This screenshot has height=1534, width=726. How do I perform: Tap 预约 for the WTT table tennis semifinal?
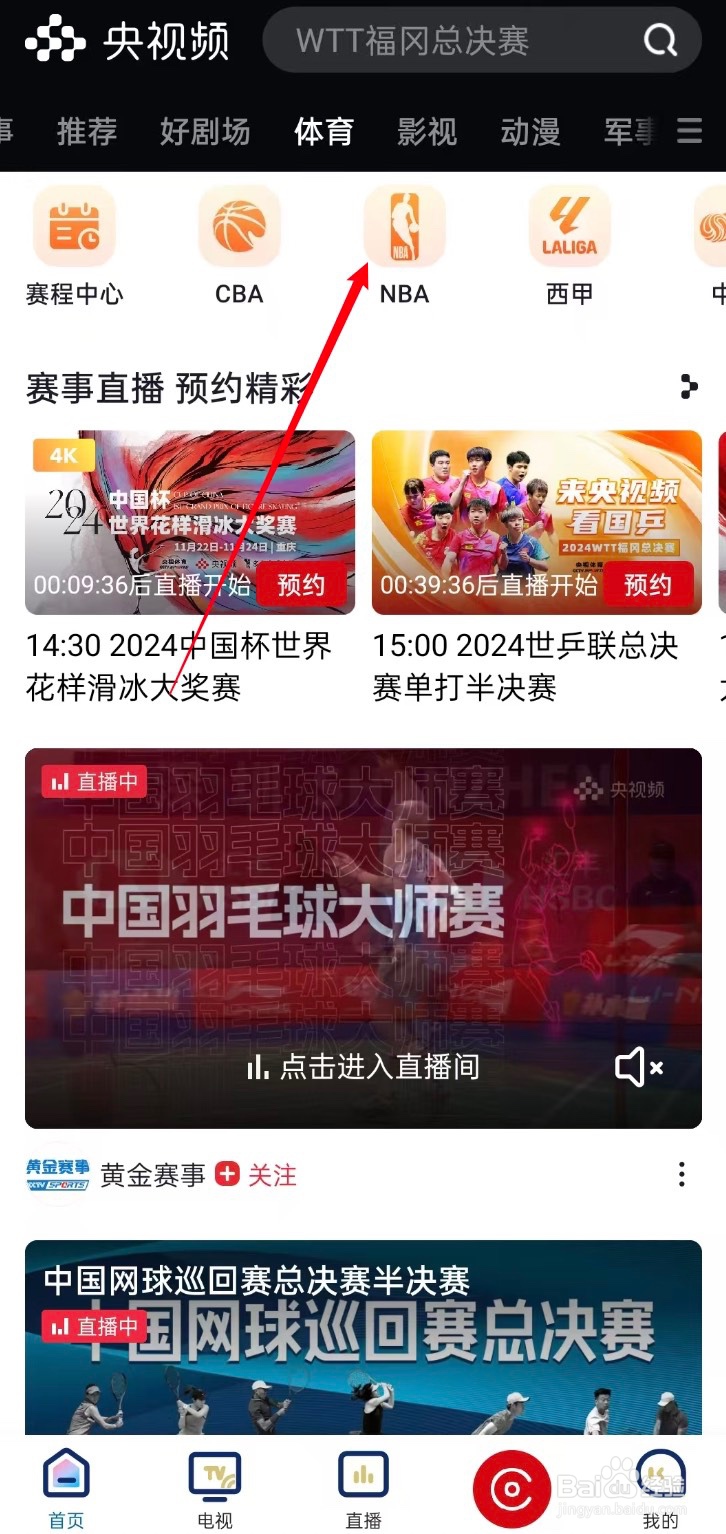tap(648, 586)
